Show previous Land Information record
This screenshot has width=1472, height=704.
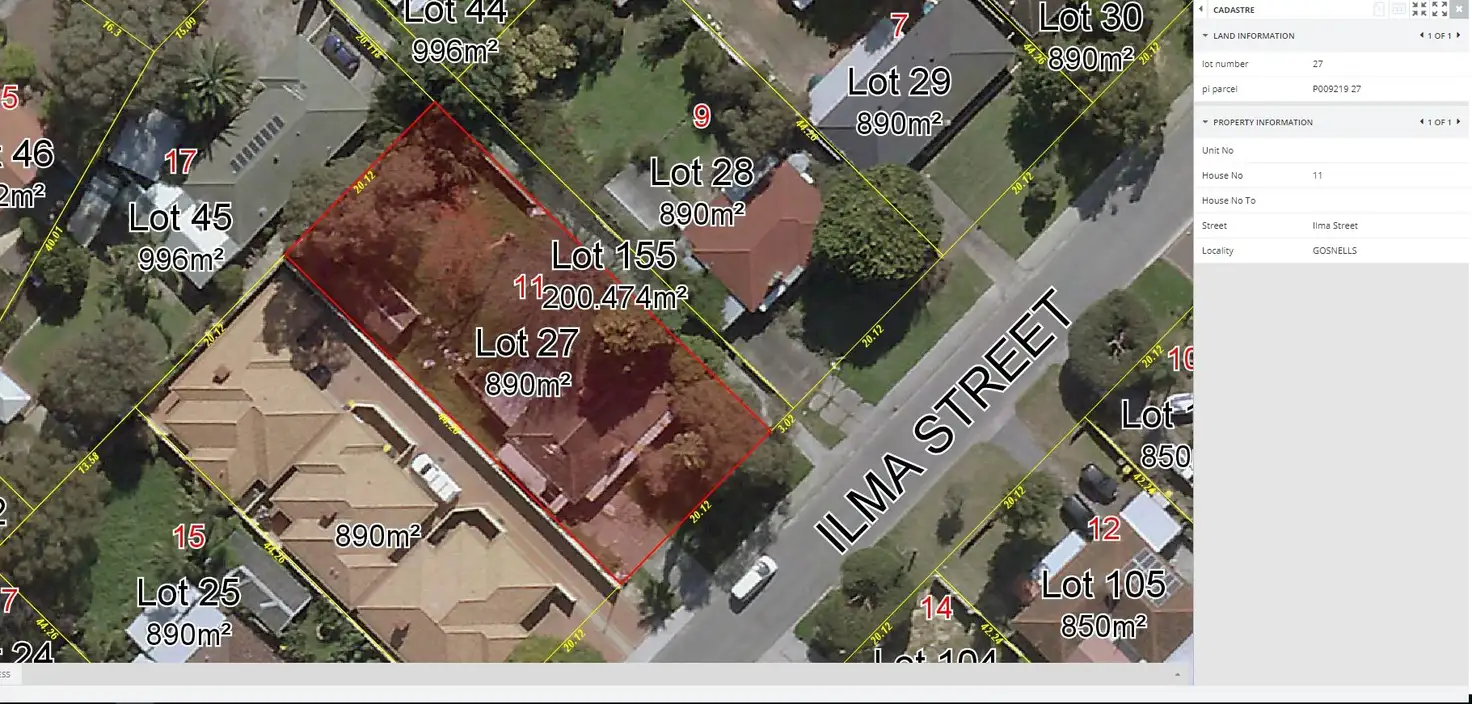[x=1422, y=35]
